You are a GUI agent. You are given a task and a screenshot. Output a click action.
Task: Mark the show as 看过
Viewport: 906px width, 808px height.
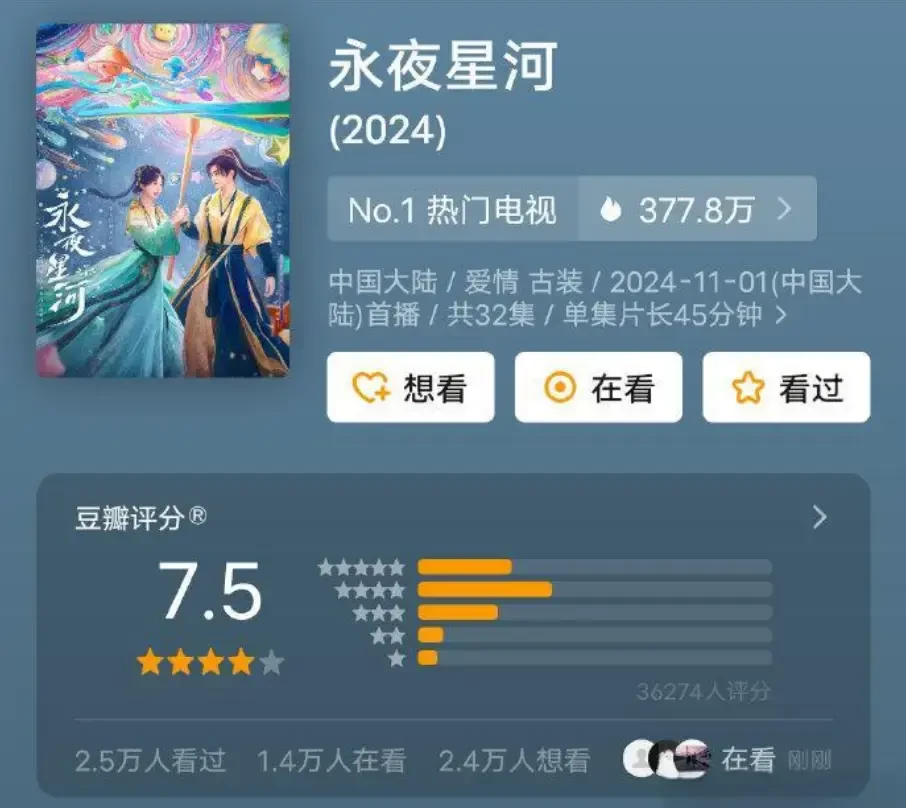786,388
